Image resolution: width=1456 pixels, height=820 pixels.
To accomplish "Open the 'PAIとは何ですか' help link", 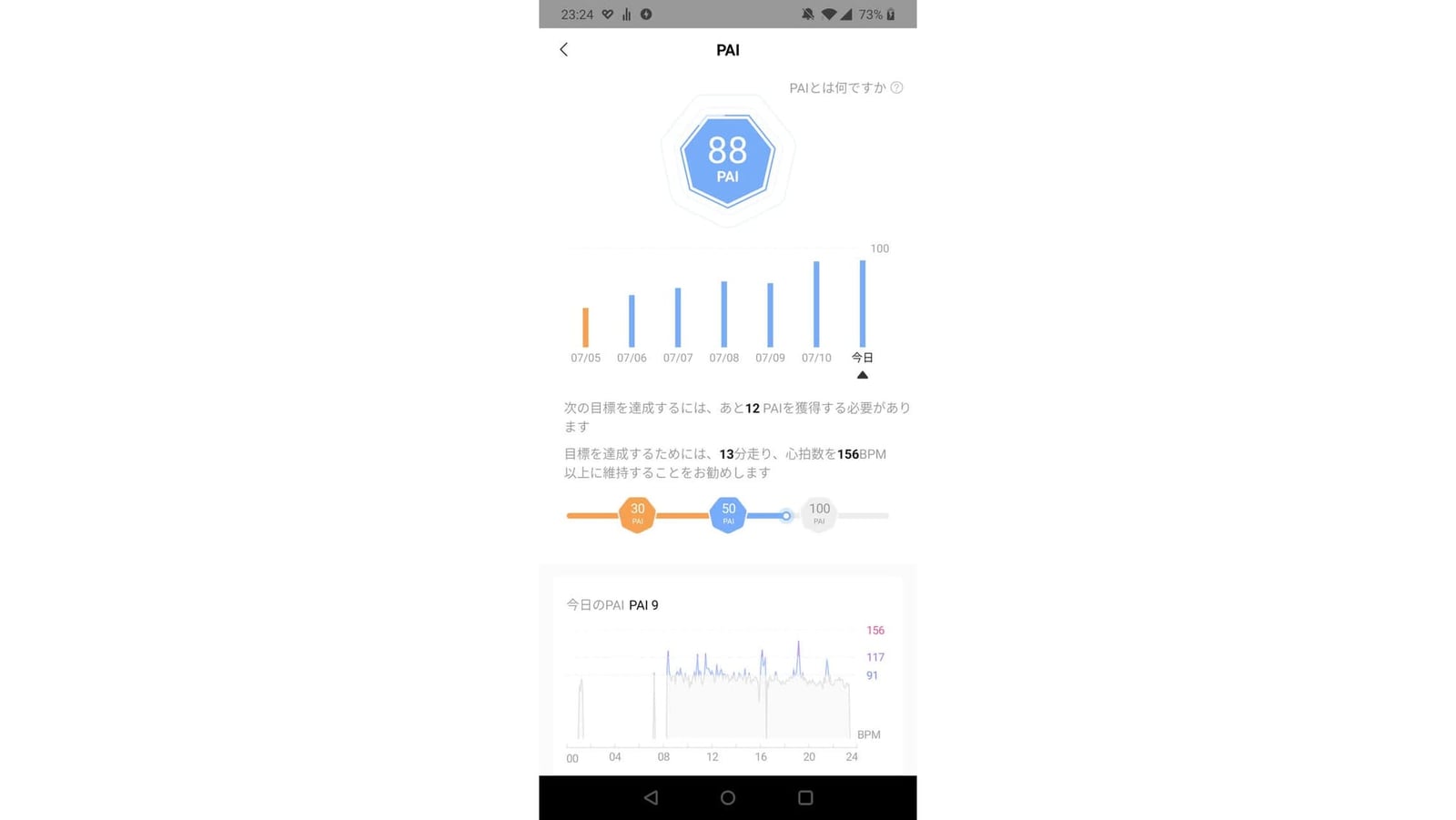I will [844, 88].
